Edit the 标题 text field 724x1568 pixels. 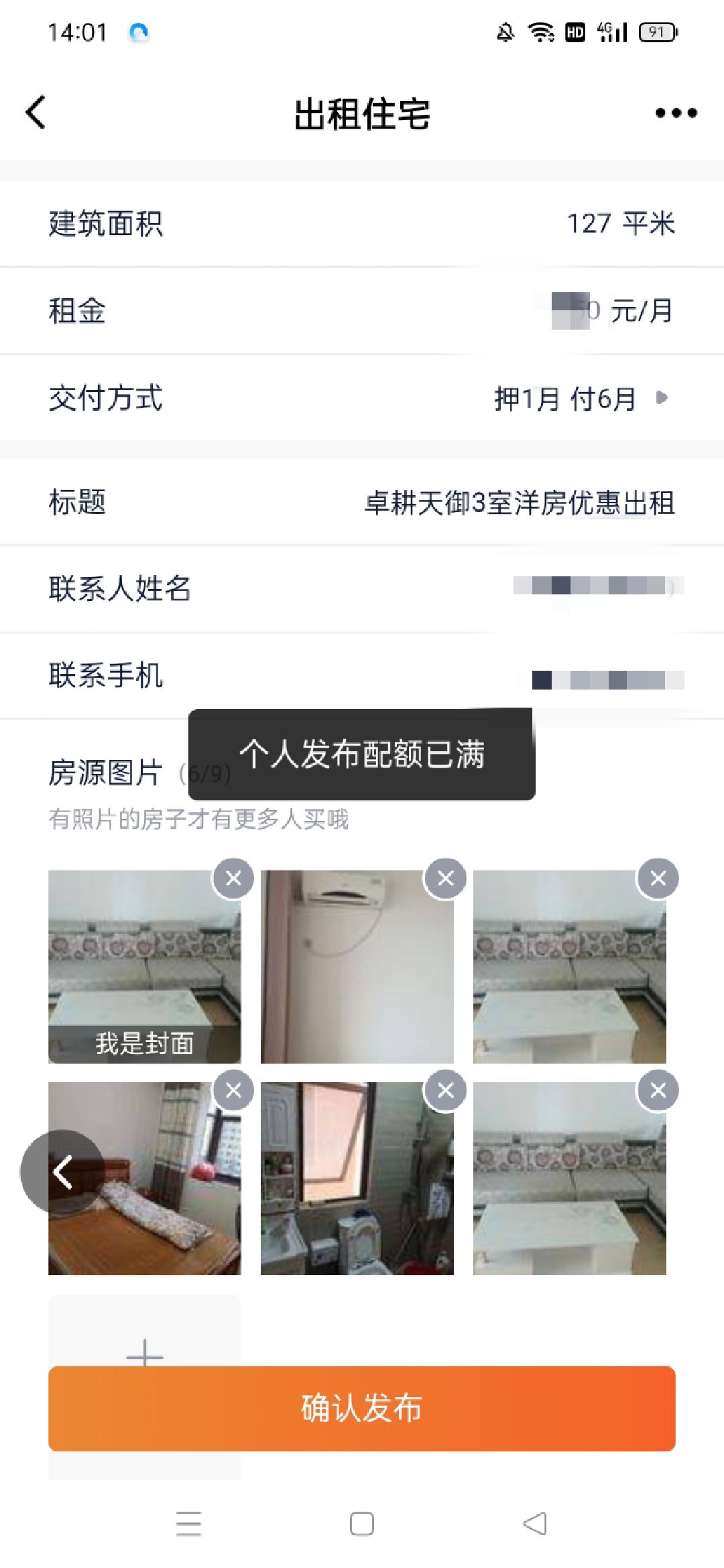click(519, 503)
